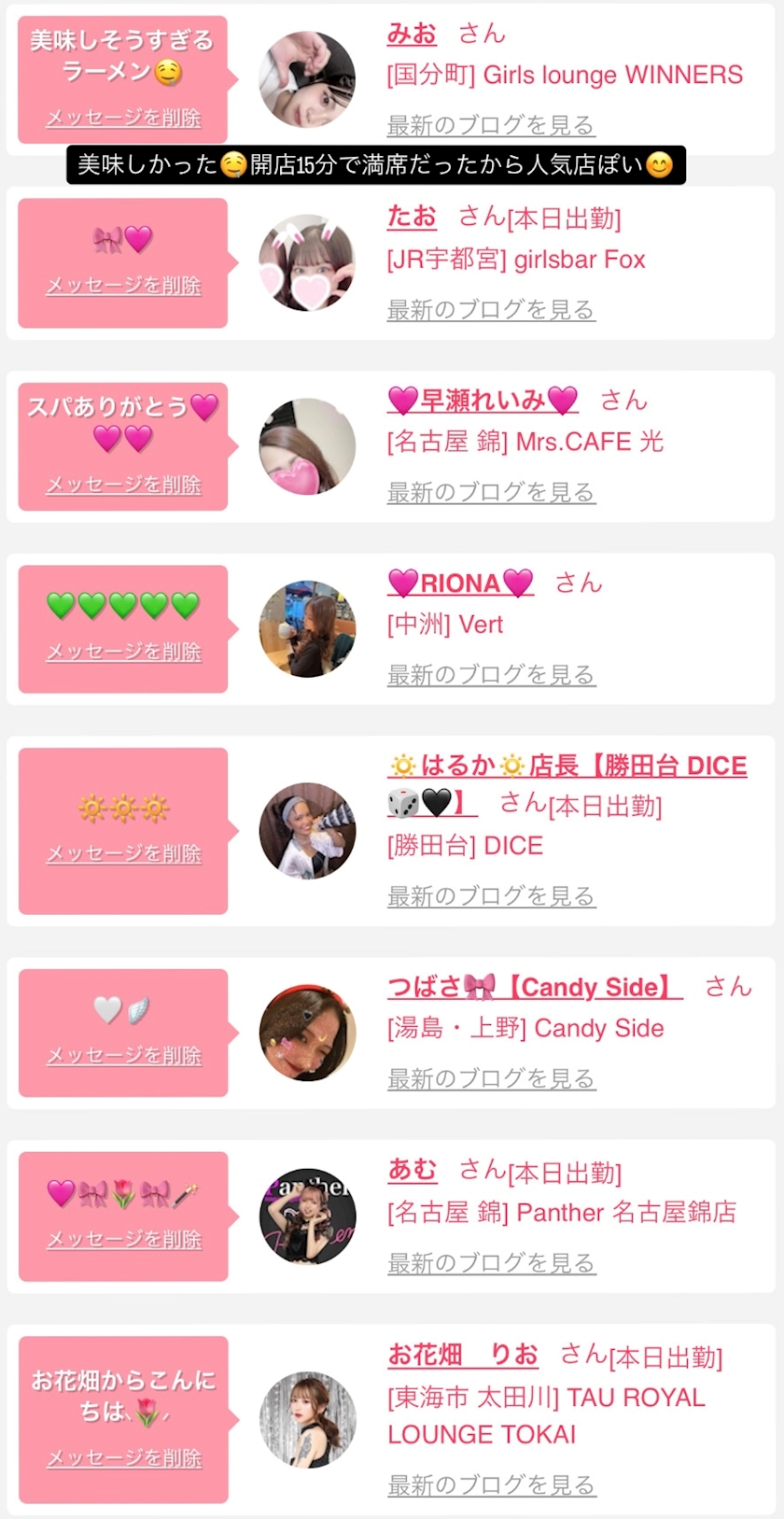Open あむ's profile name link
Image resolution: width=784 pixels, height=1519 pixels.
click(x=412, y=1170)
